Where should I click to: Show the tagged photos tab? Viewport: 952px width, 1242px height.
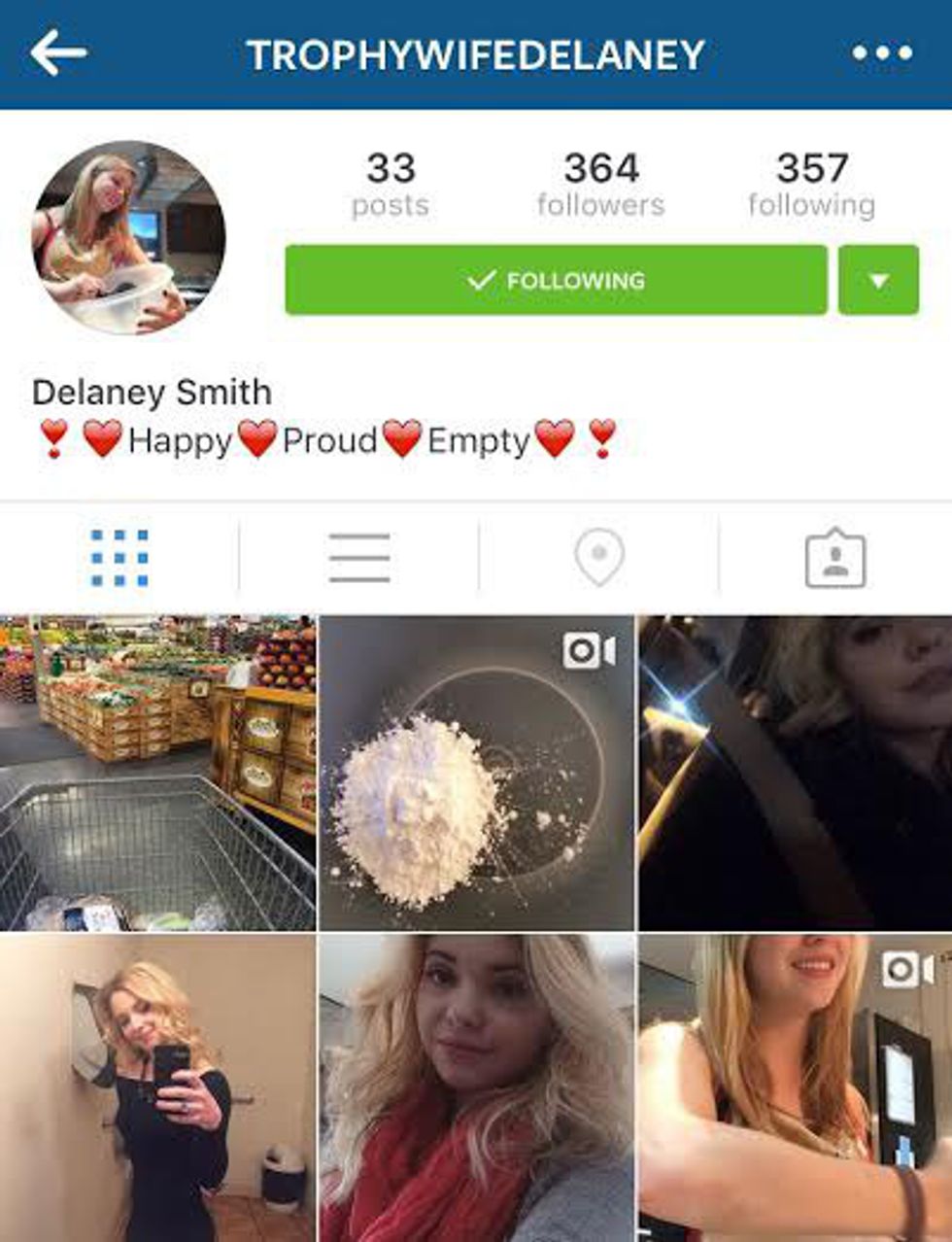tap(835, 558)
